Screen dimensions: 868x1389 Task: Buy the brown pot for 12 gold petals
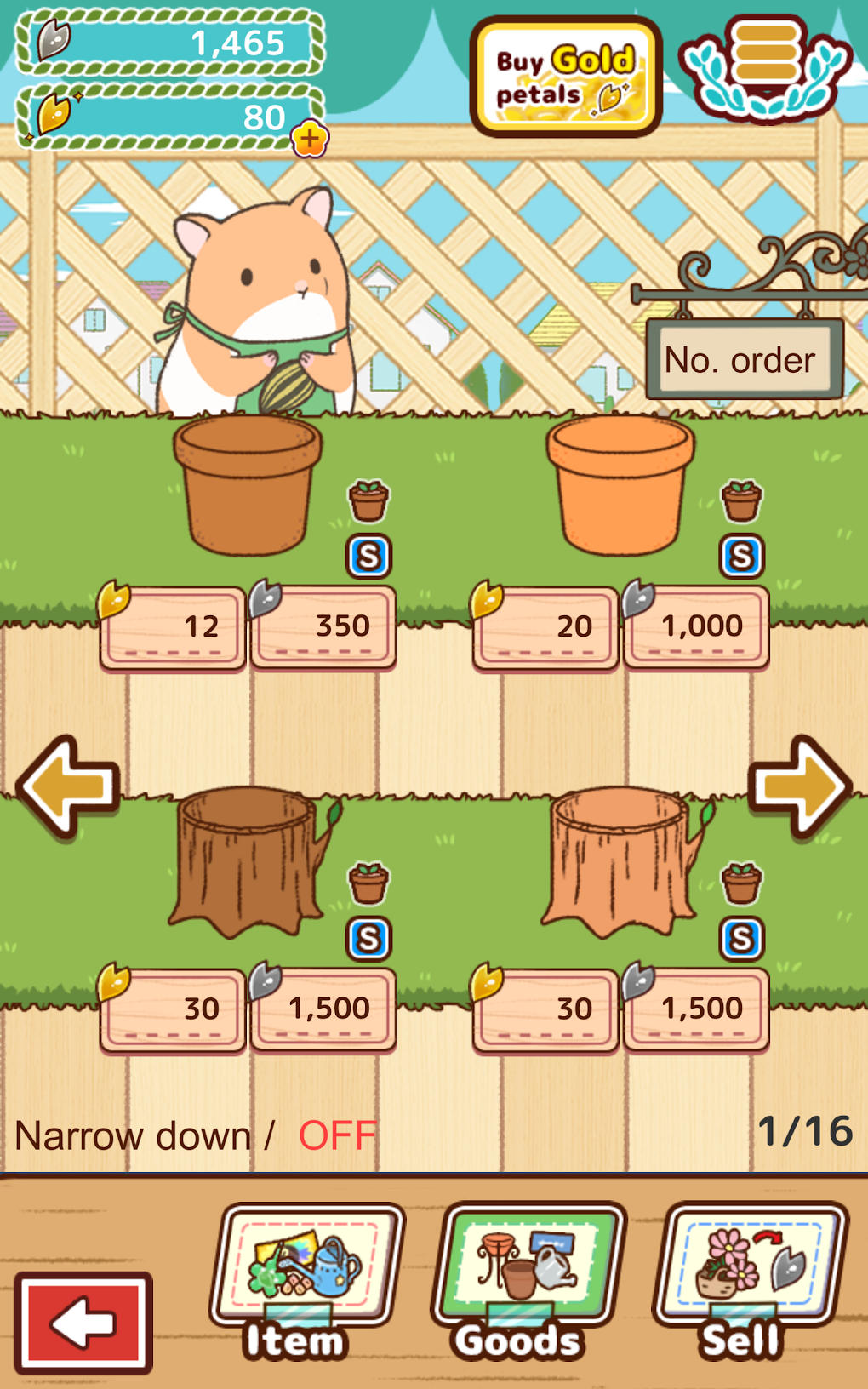tap(174, 627)
